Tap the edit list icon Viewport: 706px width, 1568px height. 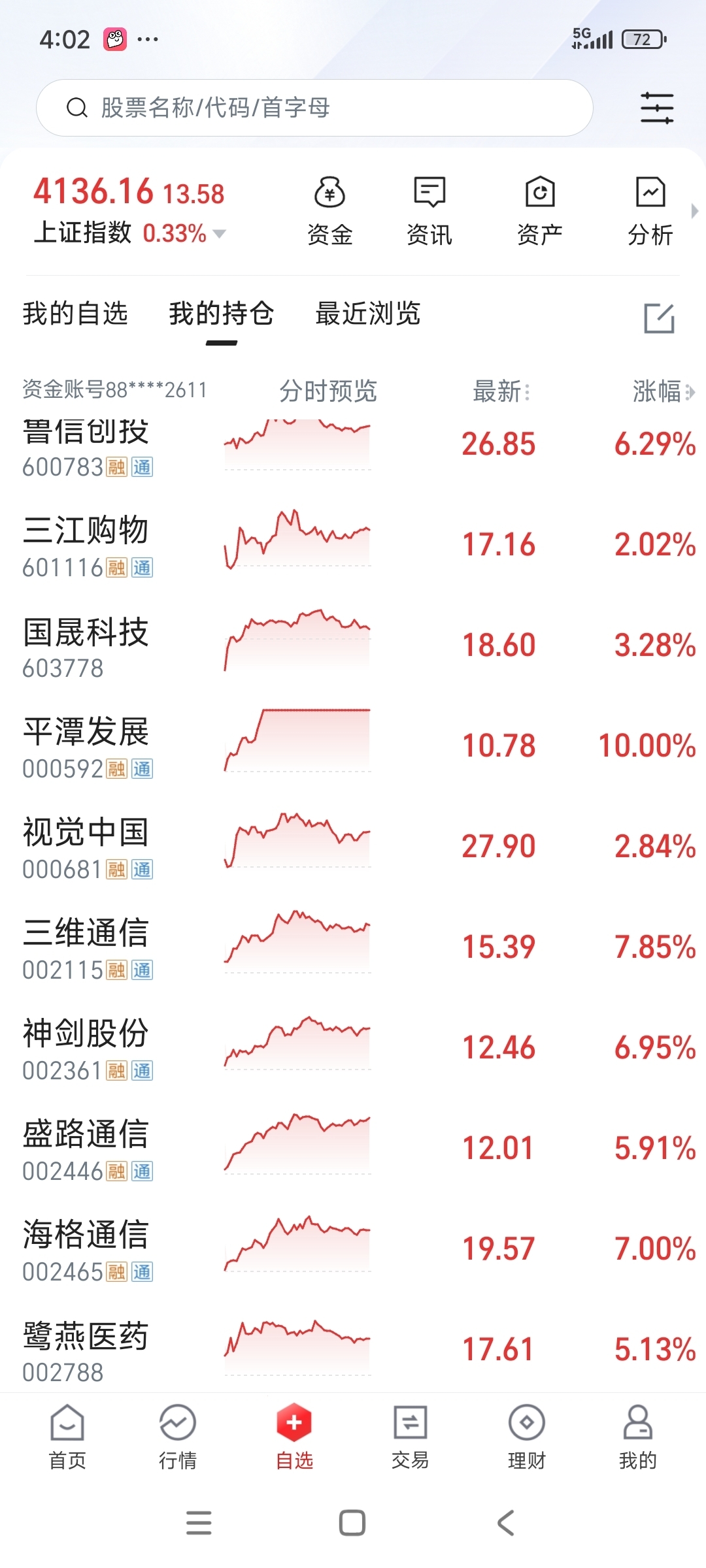pos(659,318)
